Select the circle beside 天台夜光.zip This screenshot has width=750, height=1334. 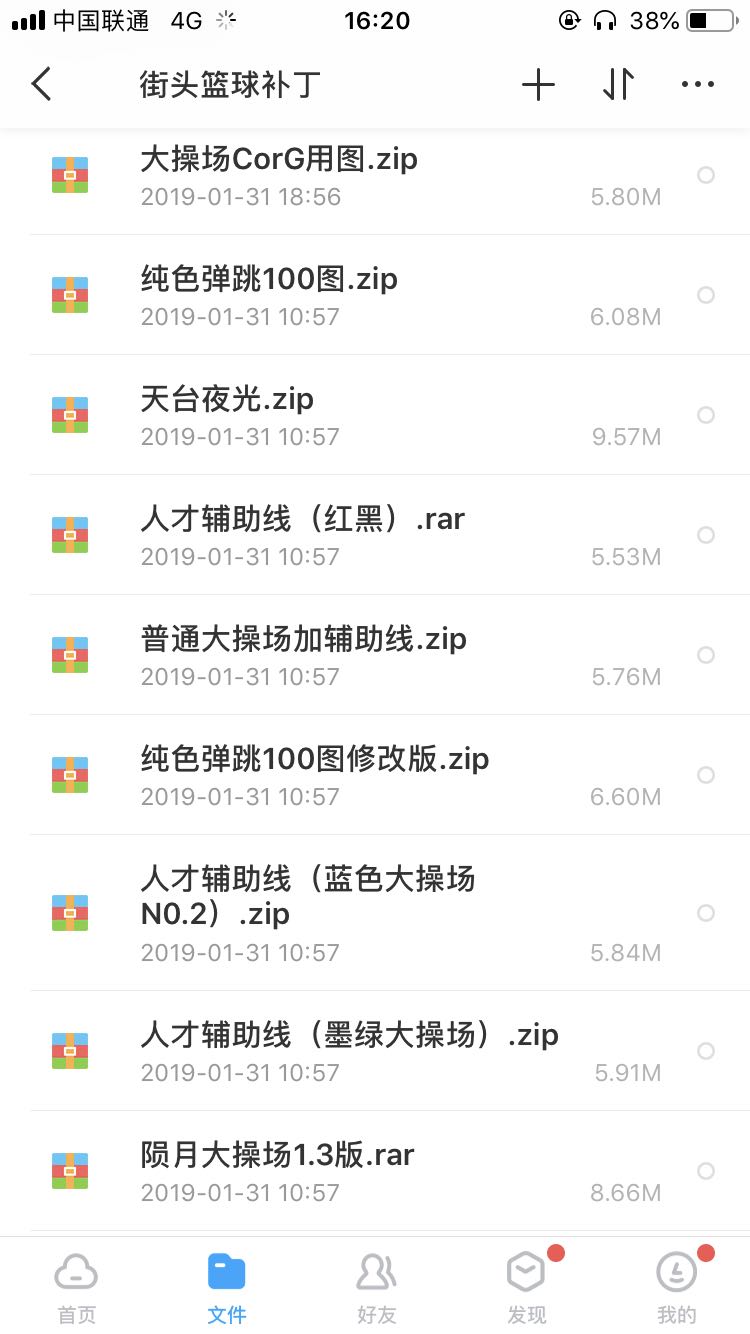coord(706,415)
